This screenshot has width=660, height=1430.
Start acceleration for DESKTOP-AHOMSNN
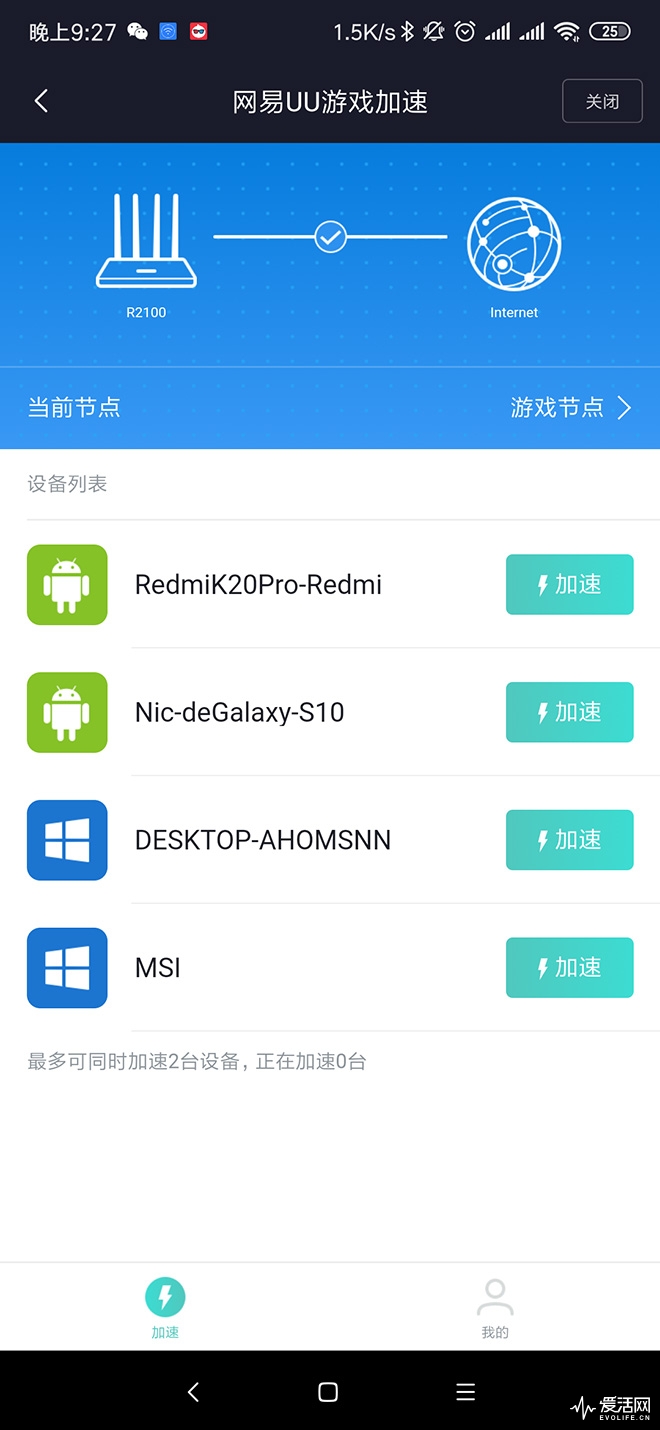tap(569, 840)
